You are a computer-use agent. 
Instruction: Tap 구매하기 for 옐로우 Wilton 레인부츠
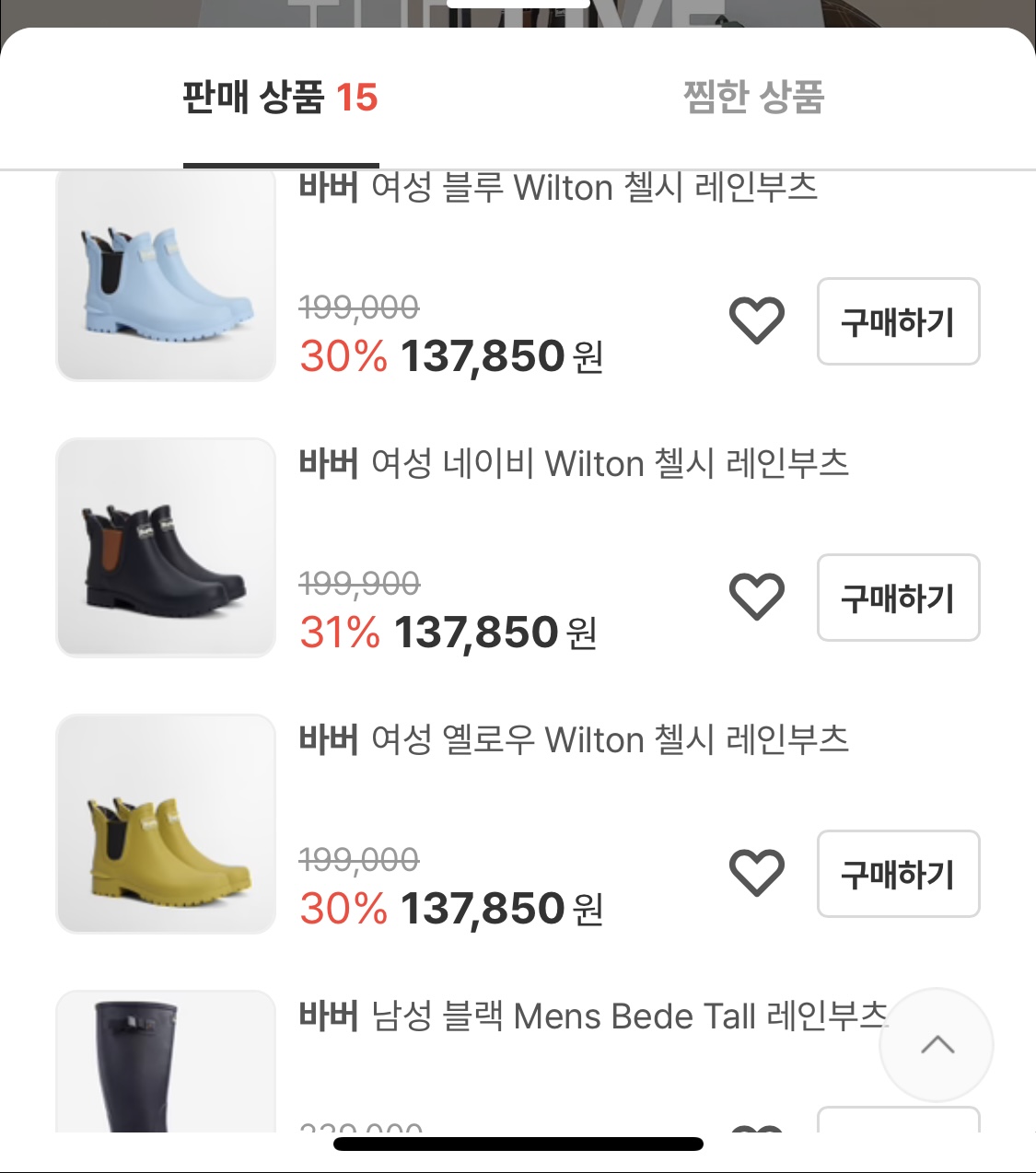pyautogui.click(x=898, y=874)
